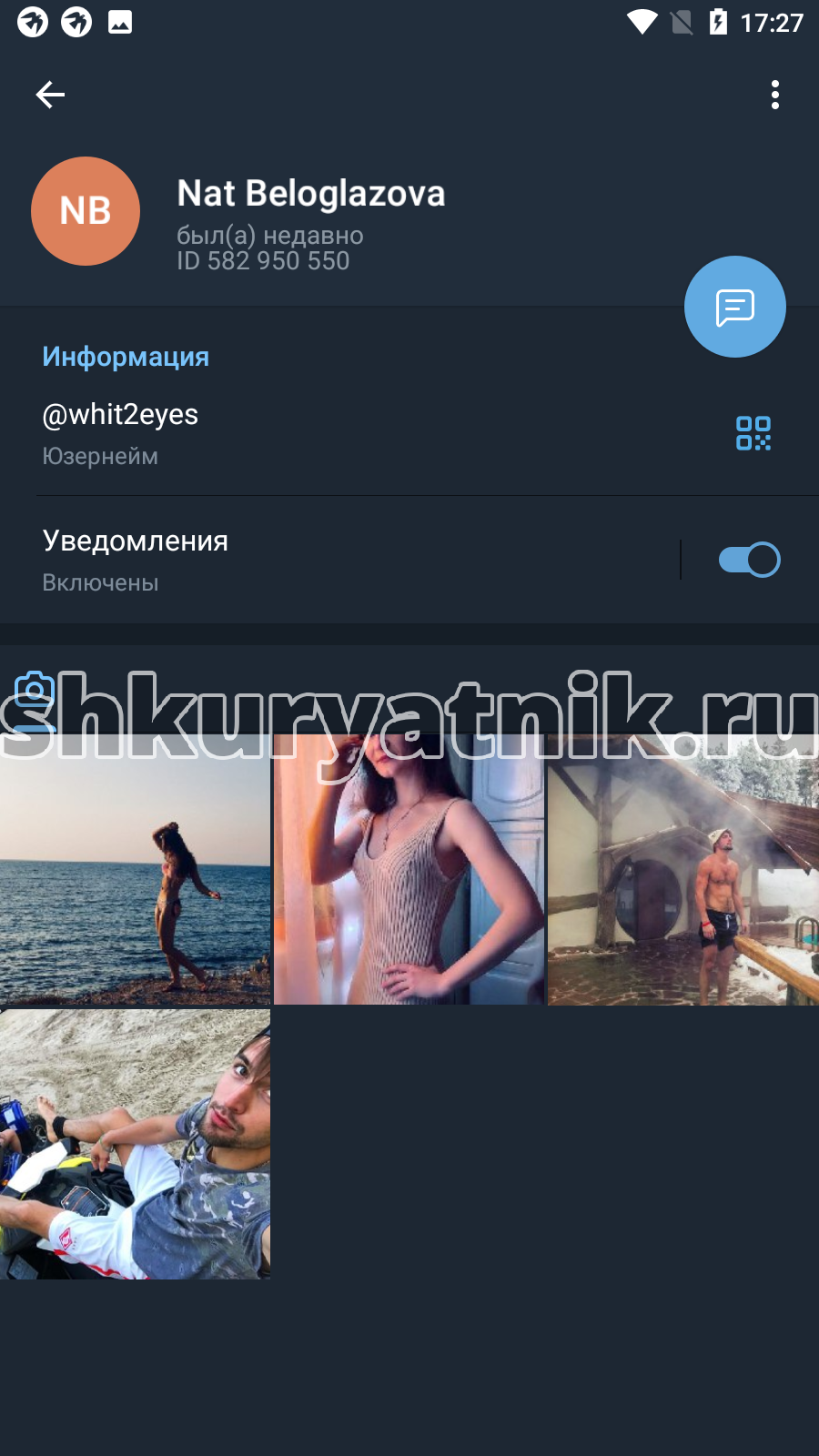819x1456 pixels.
Task: Toggle the notifications switch off
Action: [750, 560]
